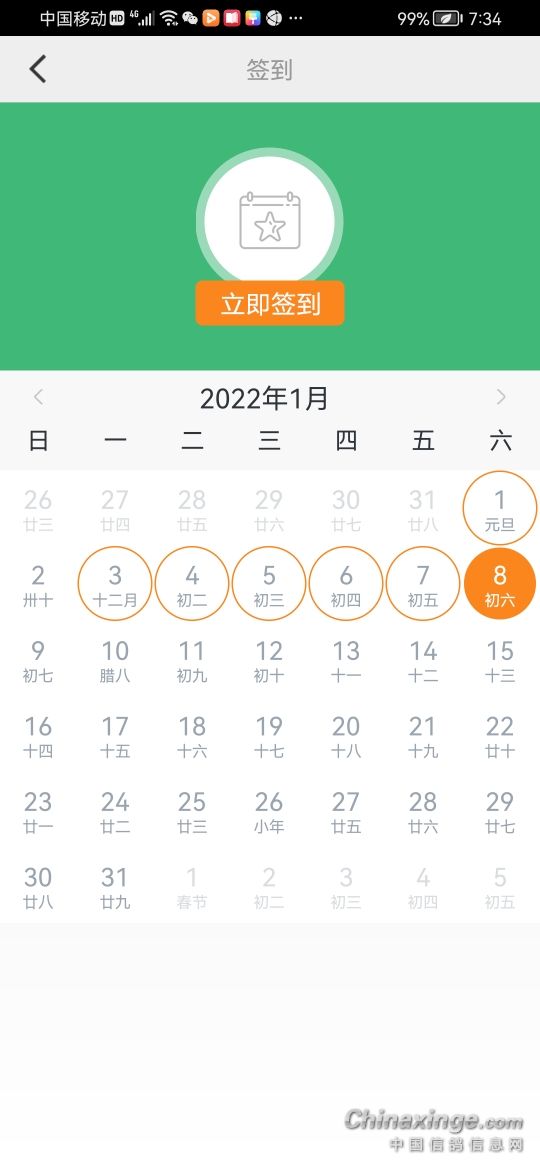This screenshot has width=540, height=1170.
Task: Select January 31 廿九 date
Action: (115, 886)
